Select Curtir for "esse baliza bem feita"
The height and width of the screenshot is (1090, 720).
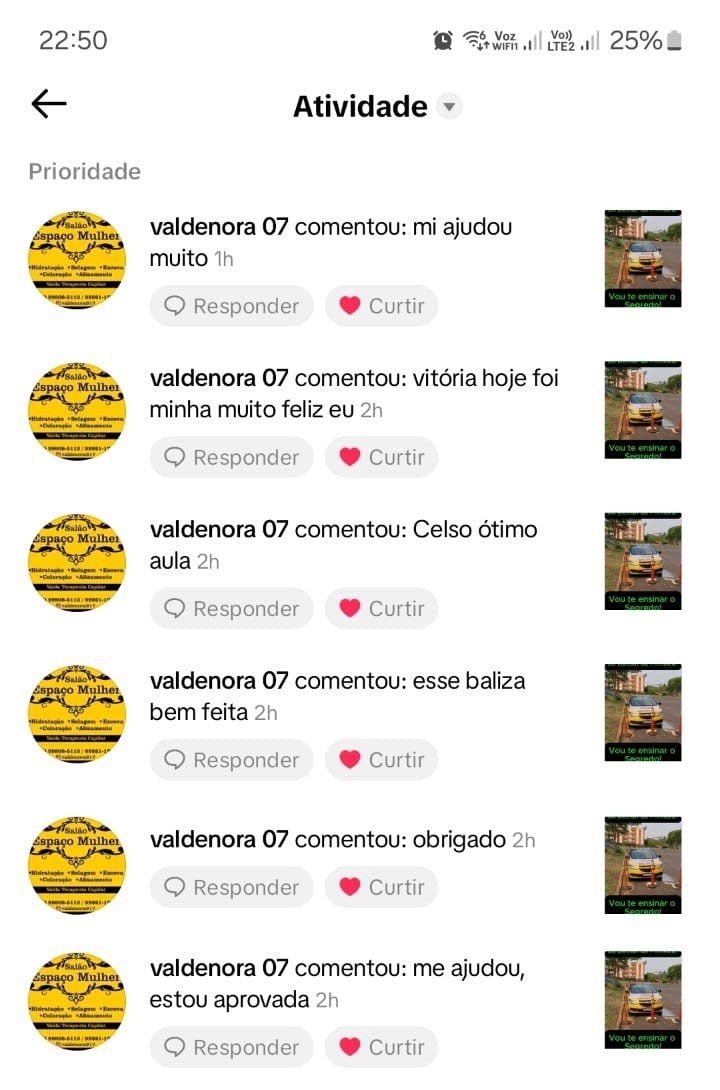[382, 760]
